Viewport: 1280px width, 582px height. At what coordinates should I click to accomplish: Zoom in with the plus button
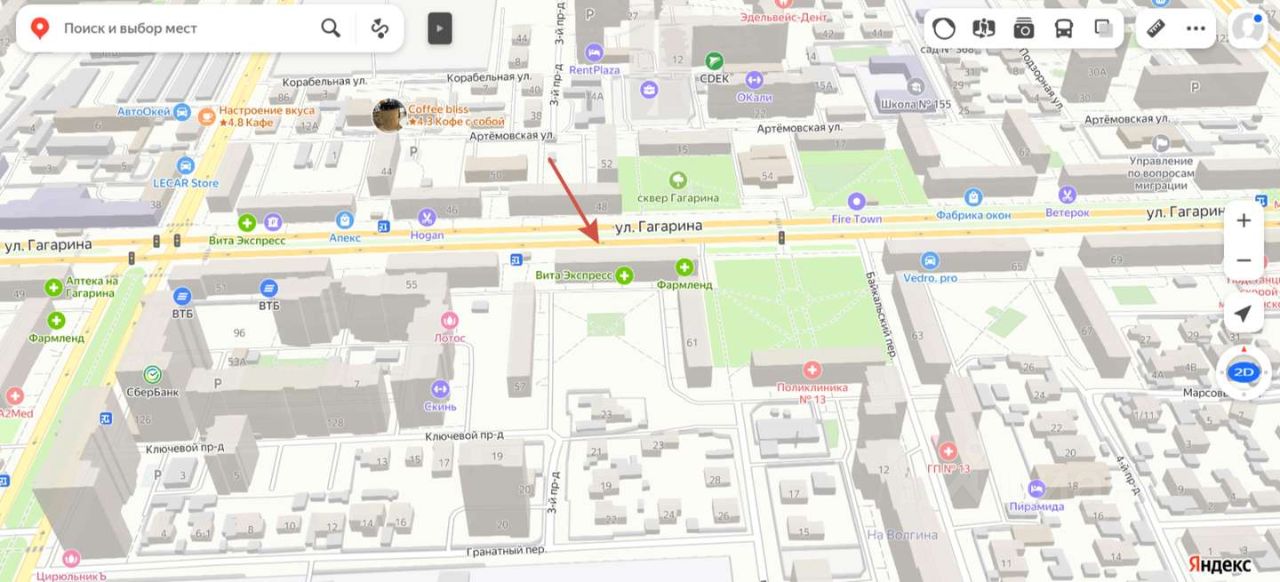pos(1243,220)
